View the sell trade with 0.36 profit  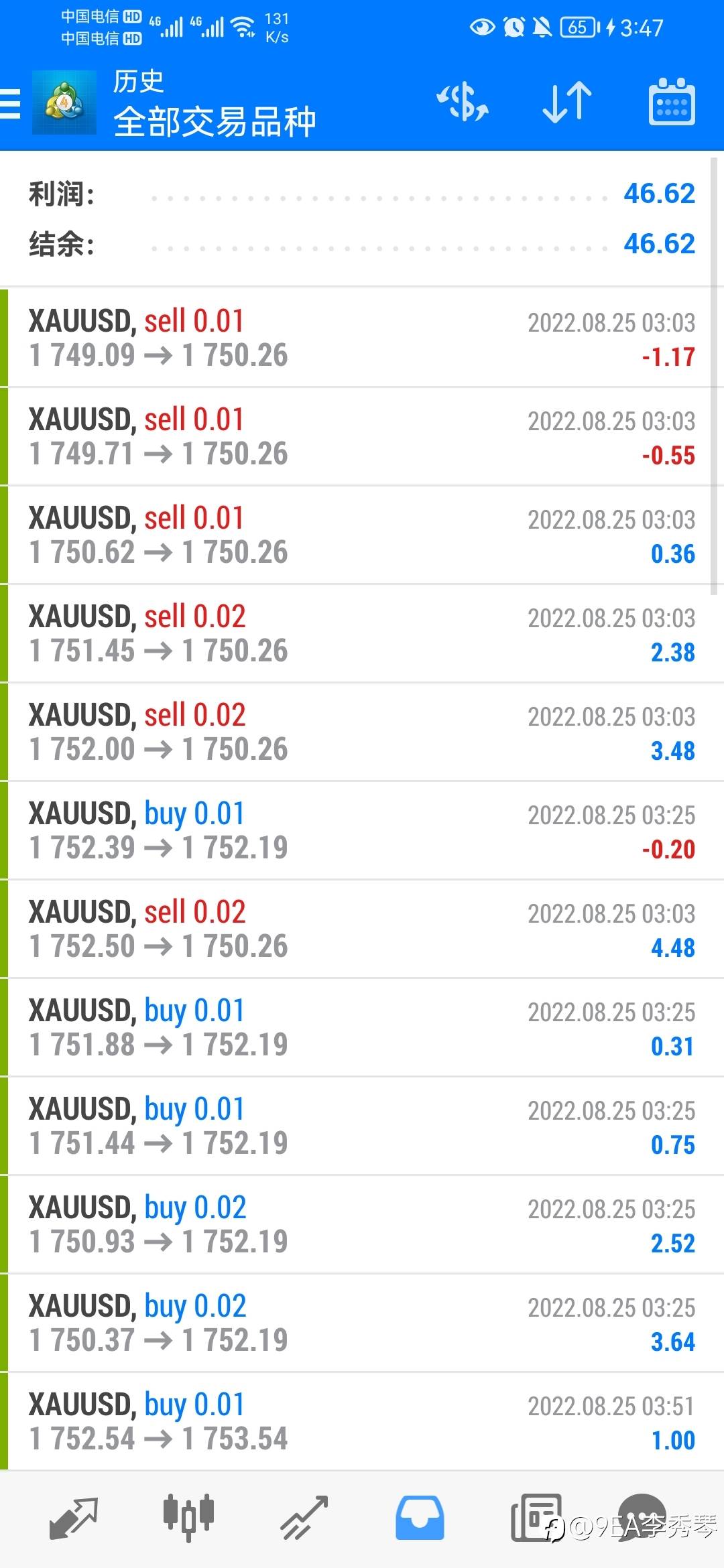tap(362, 535)
